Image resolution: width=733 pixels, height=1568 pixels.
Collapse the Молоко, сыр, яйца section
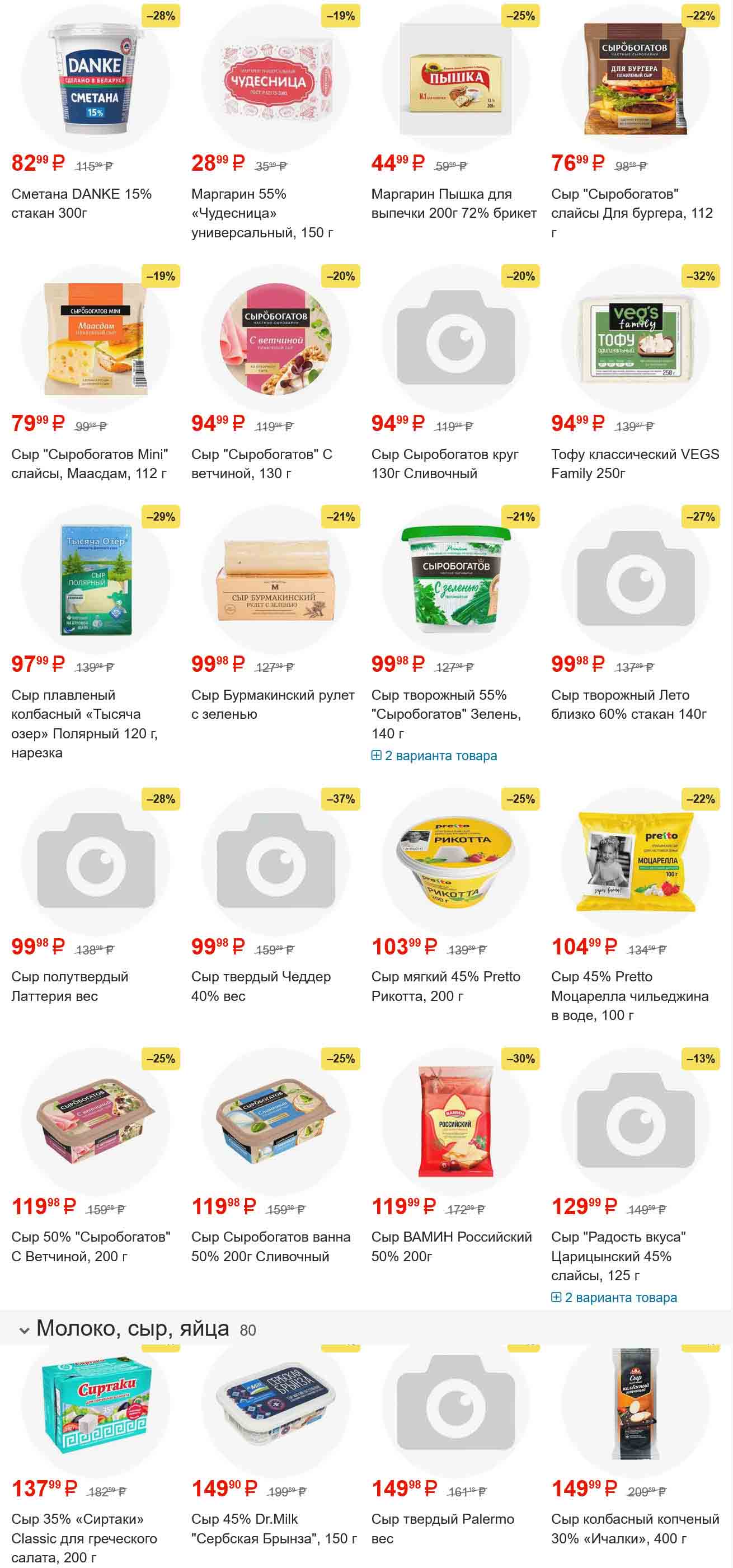click(24, 1330)
